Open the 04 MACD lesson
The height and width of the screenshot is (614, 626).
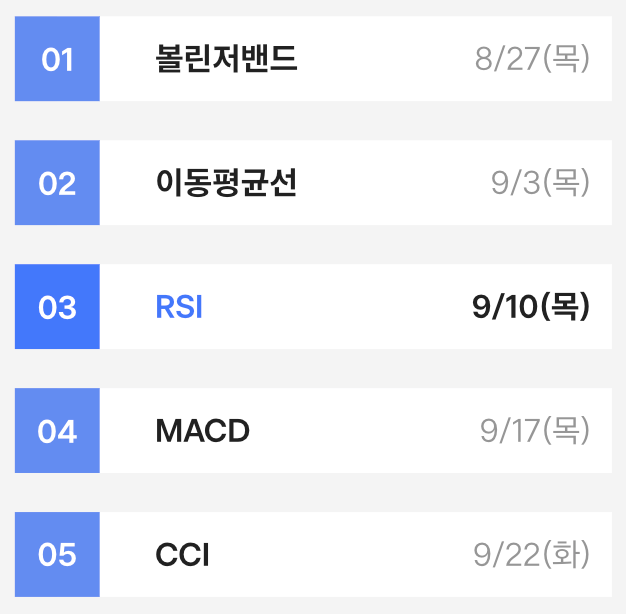(313, 430)
